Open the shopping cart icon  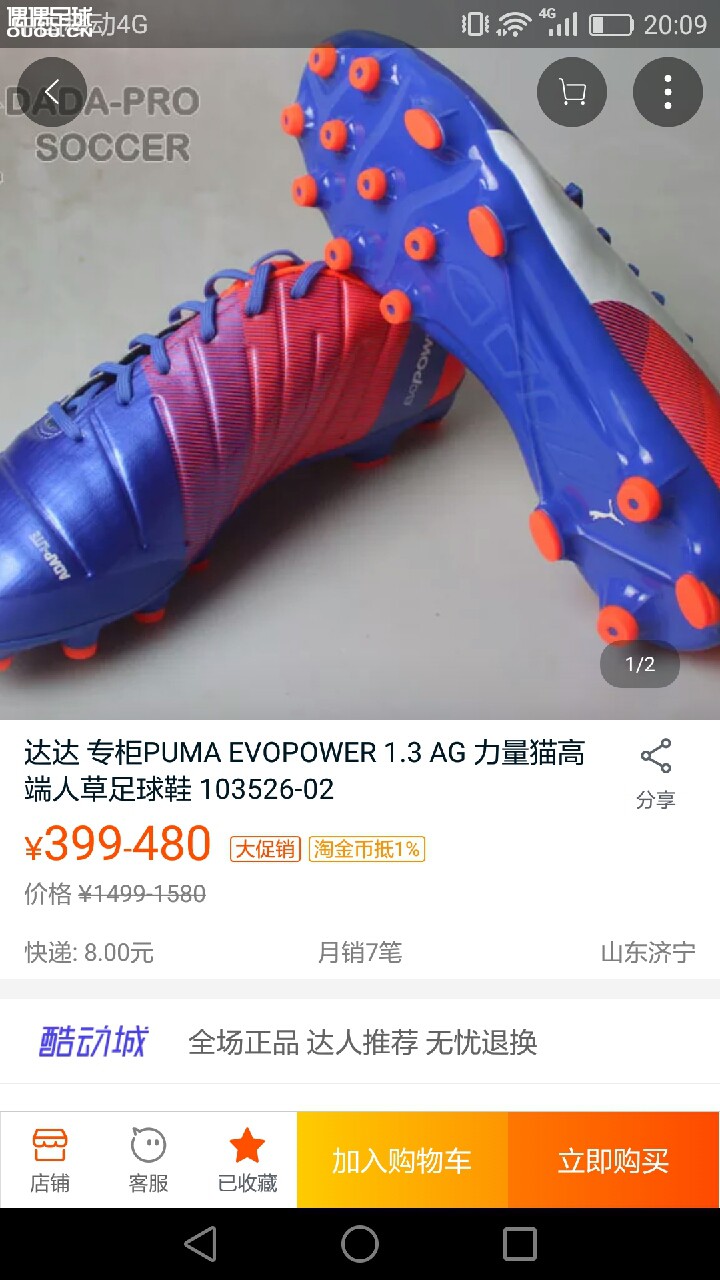[572, 93]
